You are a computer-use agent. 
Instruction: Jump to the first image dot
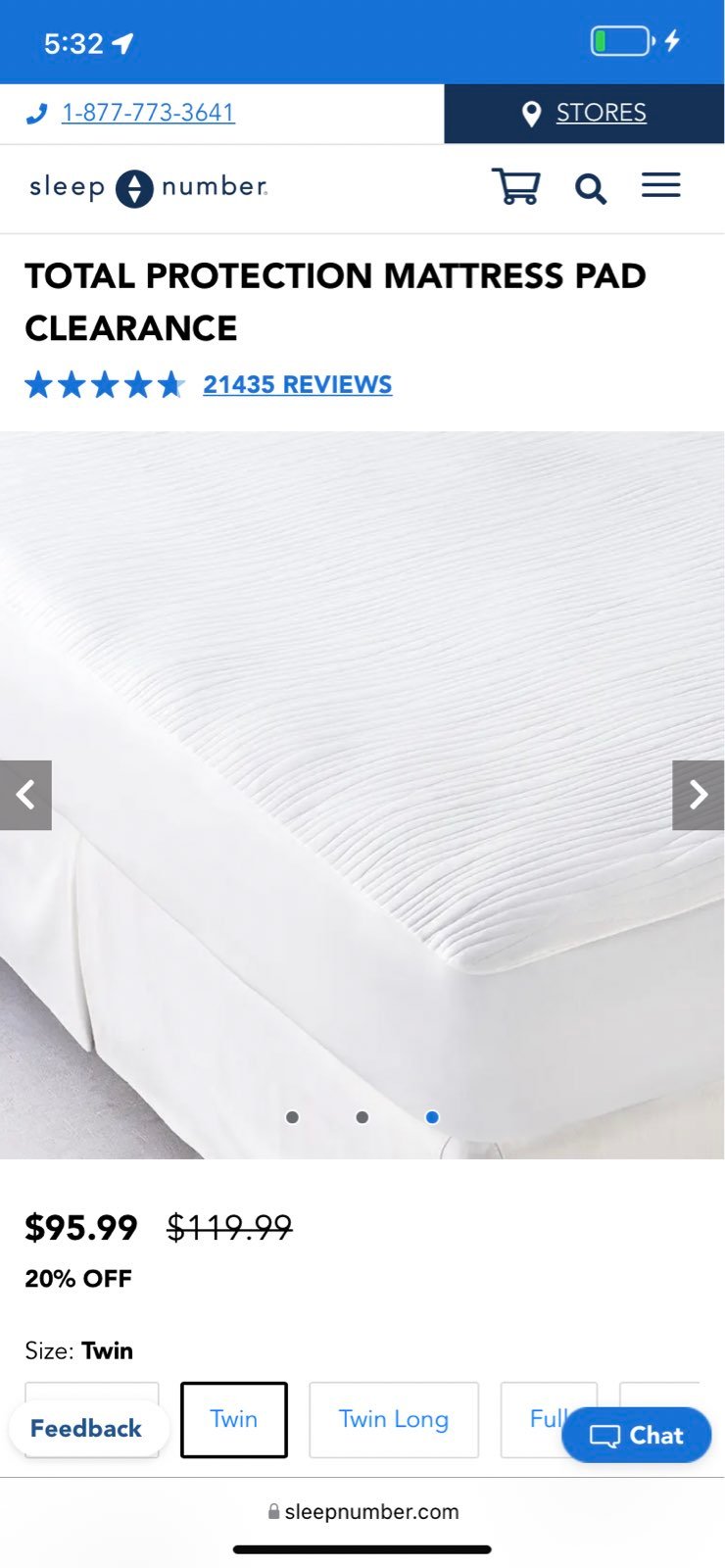click(x=292, y=1117)
